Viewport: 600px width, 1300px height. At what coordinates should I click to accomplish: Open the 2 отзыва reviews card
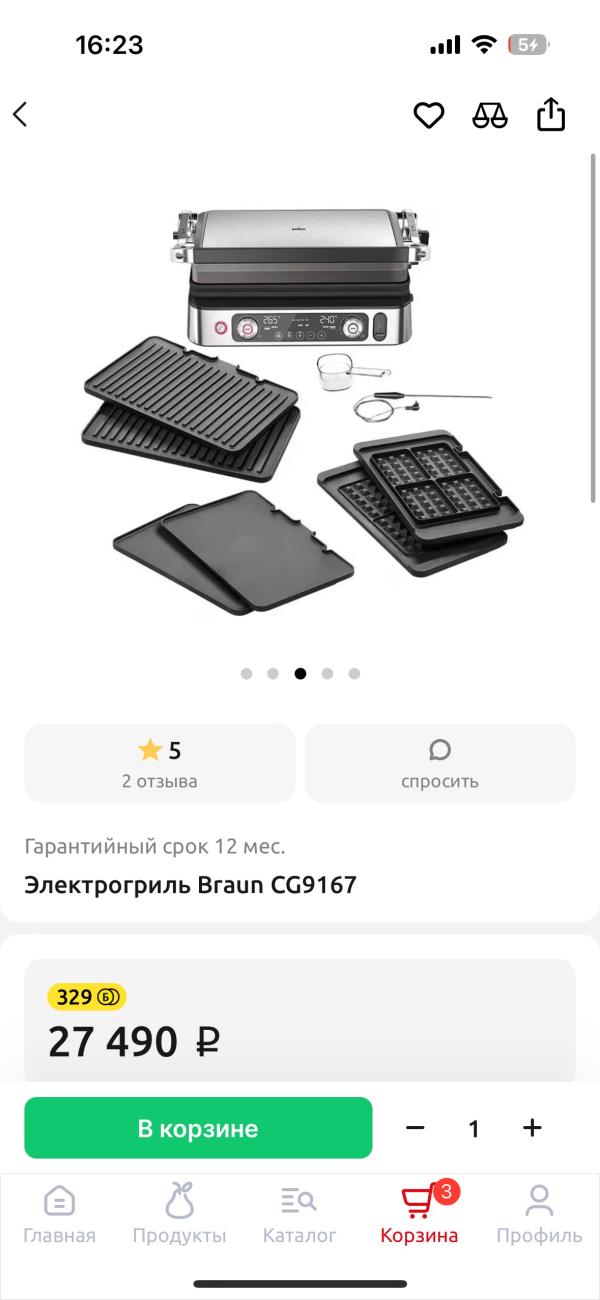[160, 764]
